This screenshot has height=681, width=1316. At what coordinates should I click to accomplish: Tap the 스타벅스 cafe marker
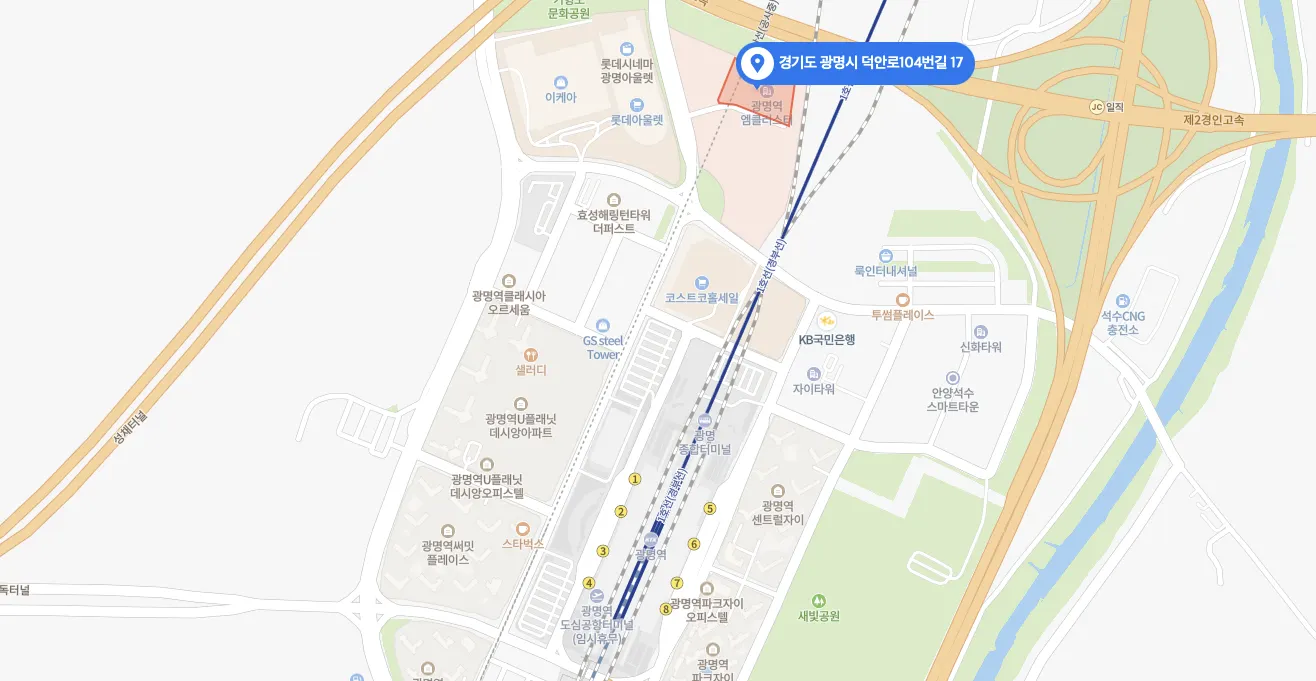tap(522, 529)
